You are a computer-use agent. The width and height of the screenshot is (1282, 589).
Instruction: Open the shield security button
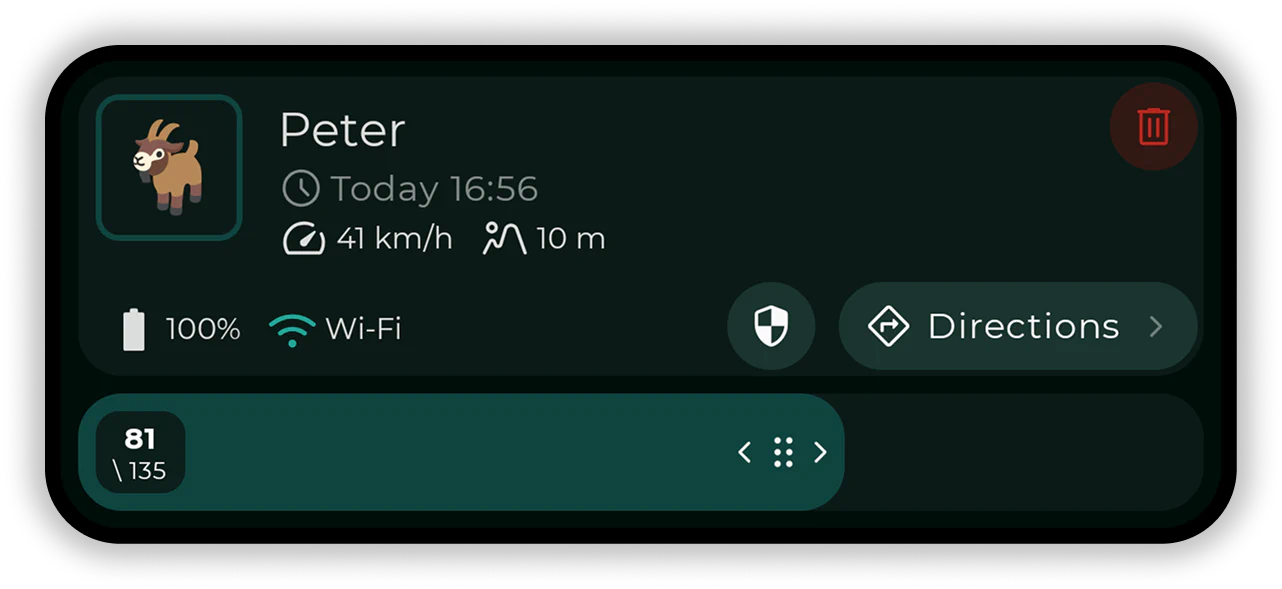click(x=771, y=326)
